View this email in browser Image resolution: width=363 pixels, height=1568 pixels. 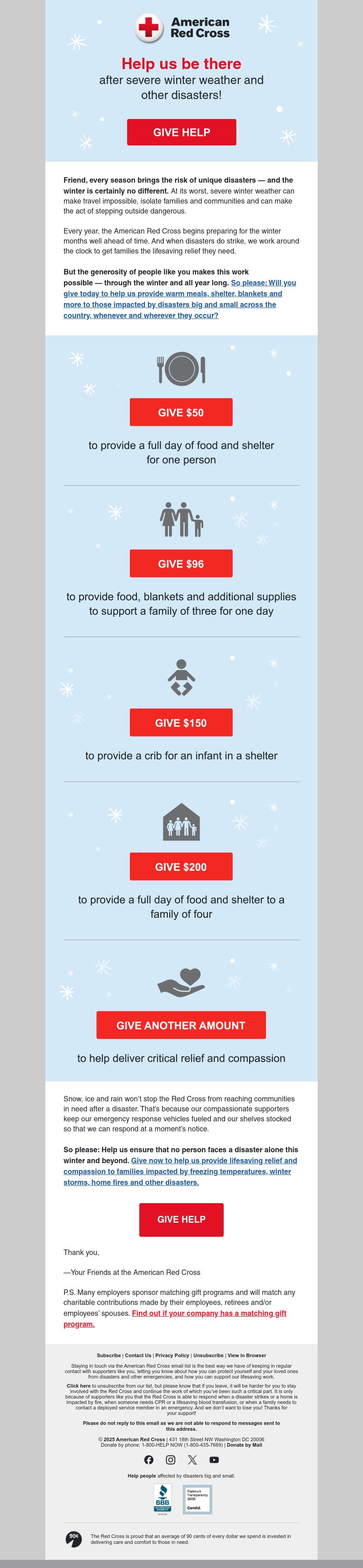247,1355
